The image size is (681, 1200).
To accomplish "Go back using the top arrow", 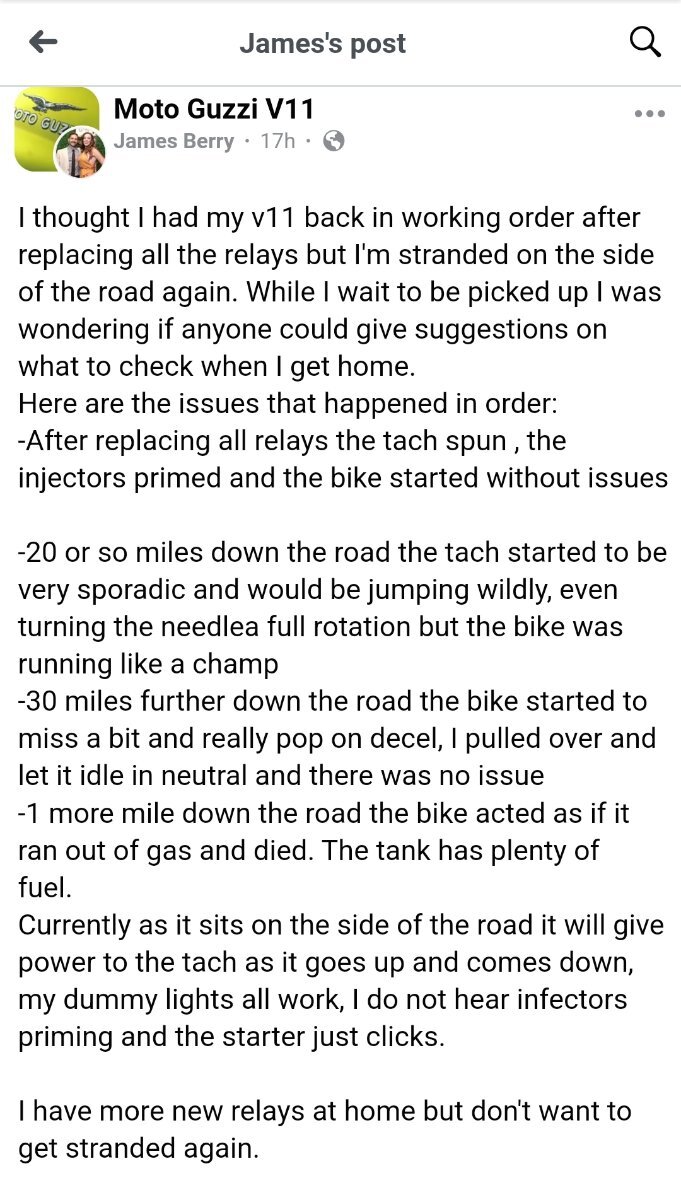I will [43, 42].
